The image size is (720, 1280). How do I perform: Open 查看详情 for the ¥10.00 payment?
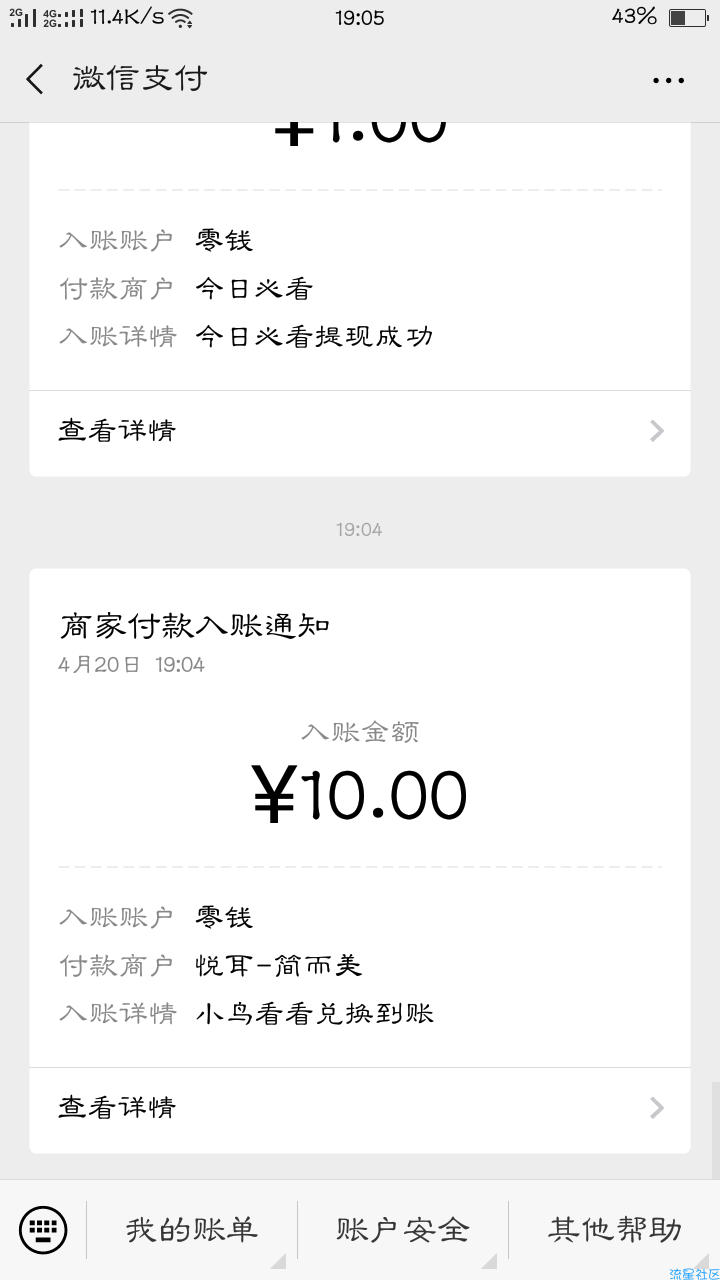point(360,1108)
